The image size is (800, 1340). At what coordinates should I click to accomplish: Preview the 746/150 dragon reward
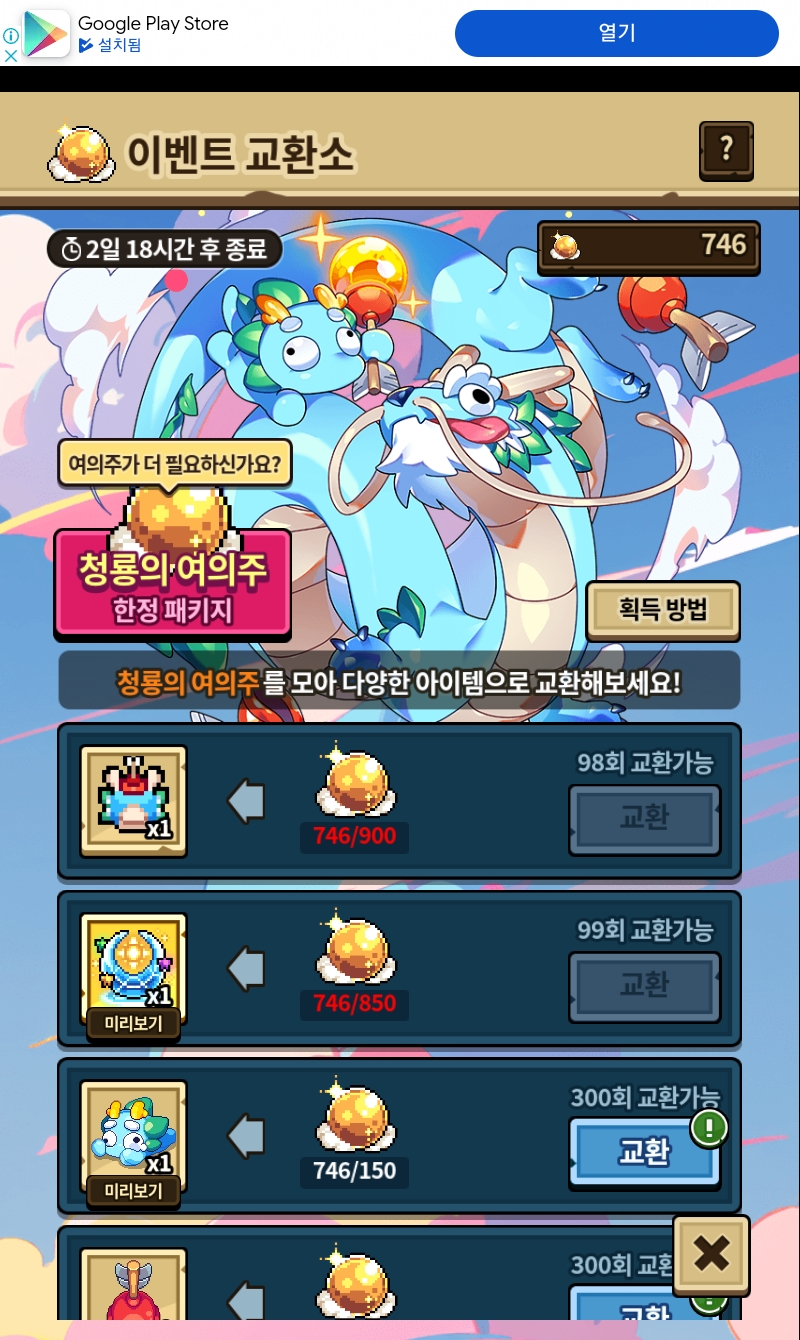pos(133,1191)
